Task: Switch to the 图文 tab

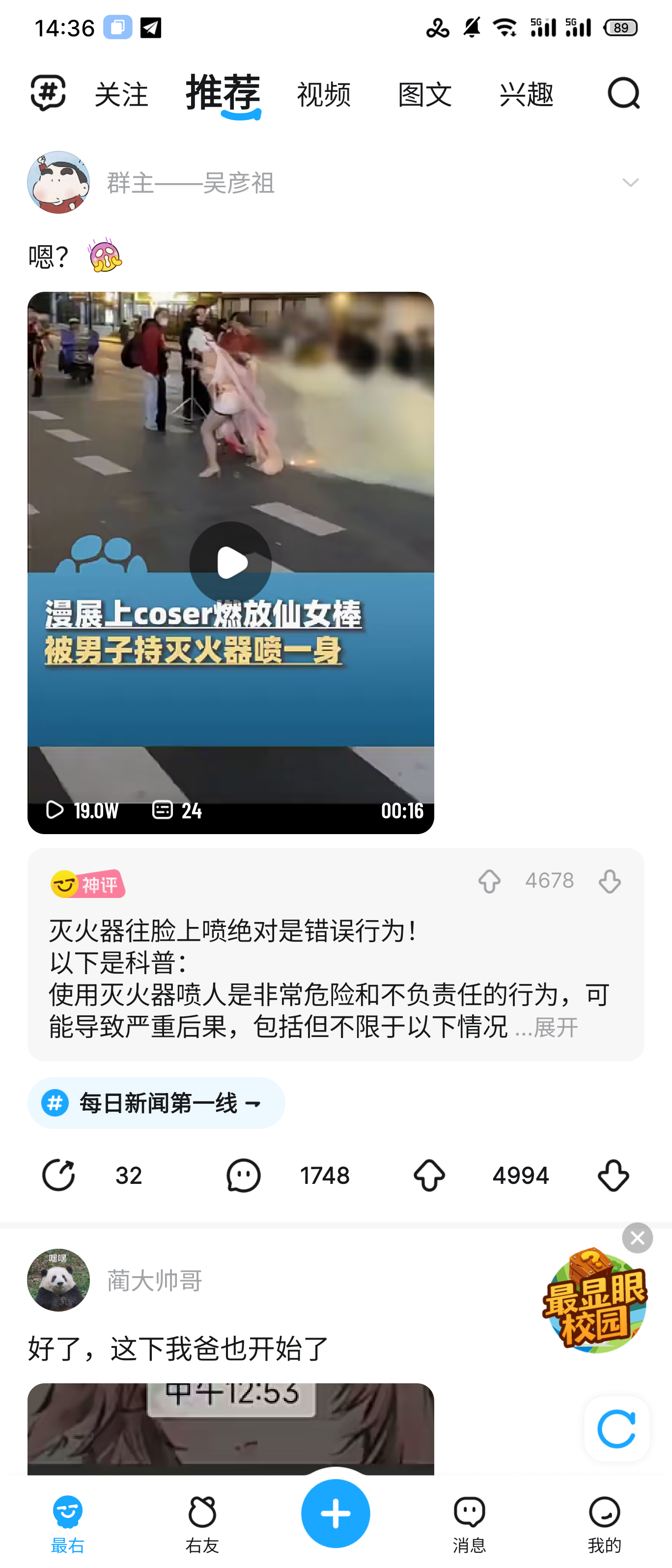Action: (x=424, y=95)
